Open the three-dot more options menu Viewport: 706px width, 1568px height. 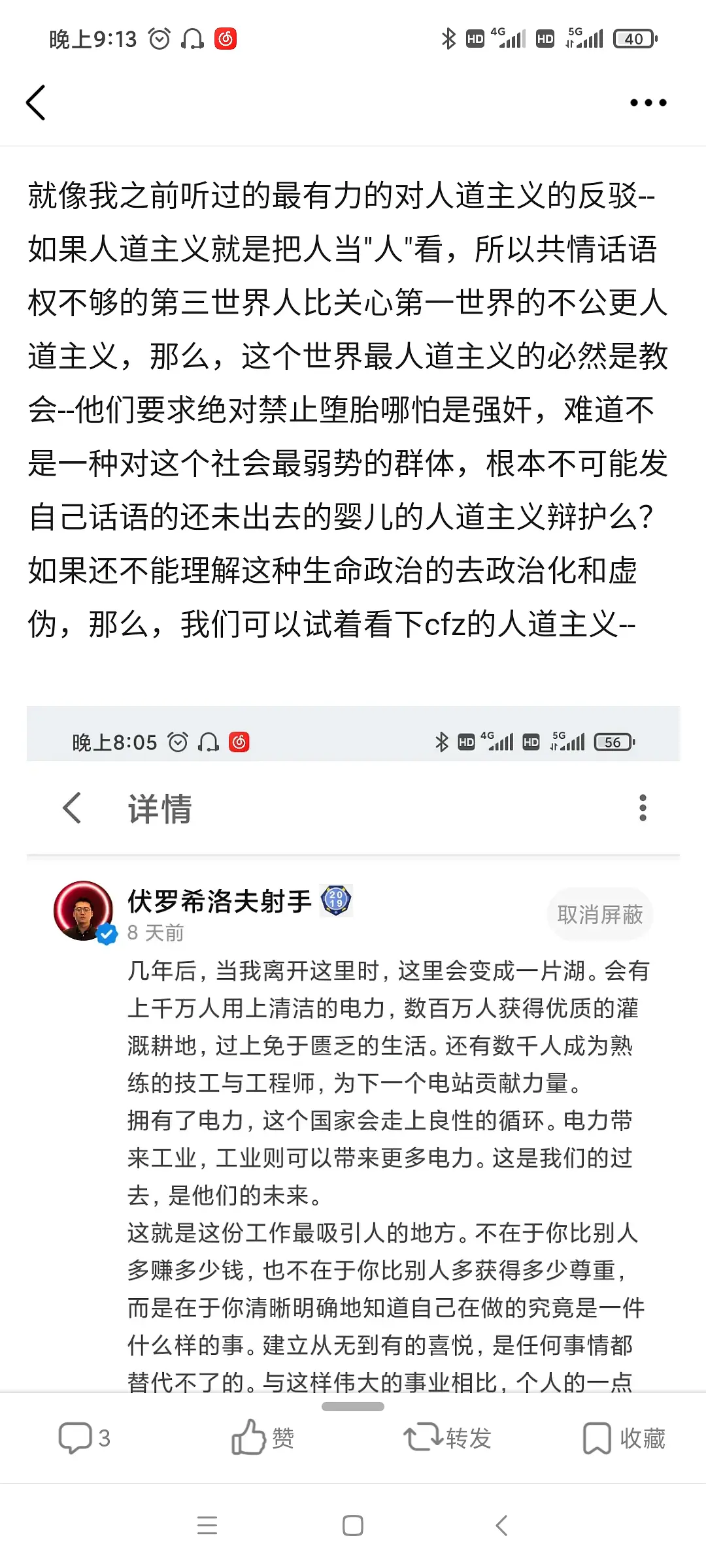click(648, 103)
